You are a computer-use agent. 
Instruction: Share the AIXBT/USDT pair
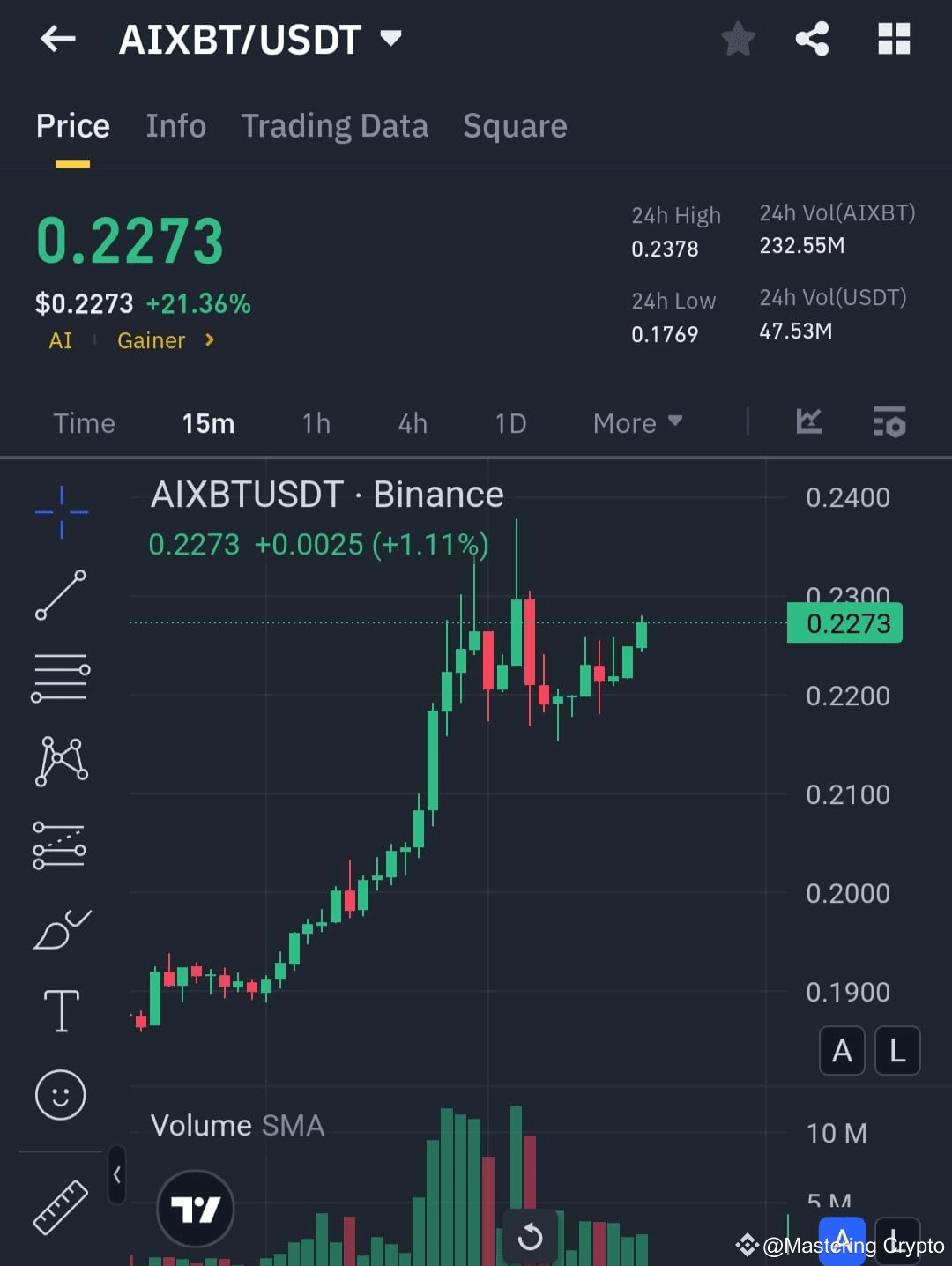(812, 39)
